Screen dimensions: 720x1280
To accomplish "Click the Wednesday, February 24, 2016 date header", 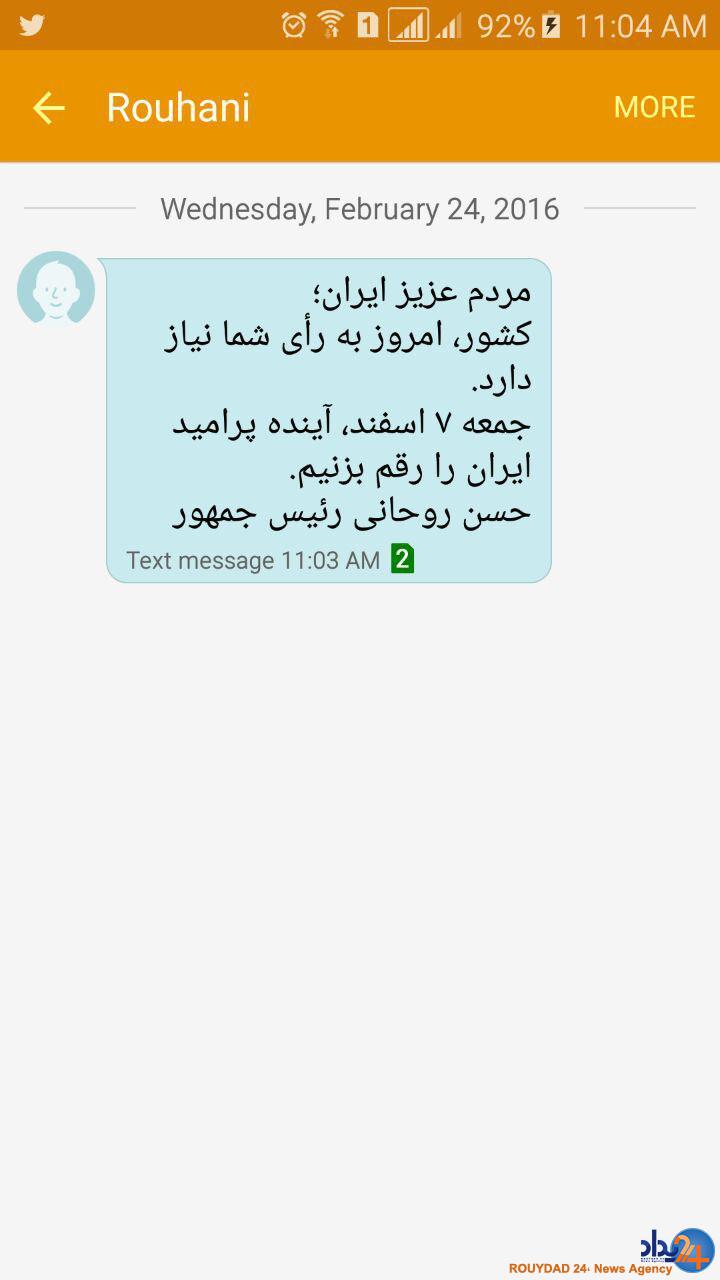I will (360, 209).
